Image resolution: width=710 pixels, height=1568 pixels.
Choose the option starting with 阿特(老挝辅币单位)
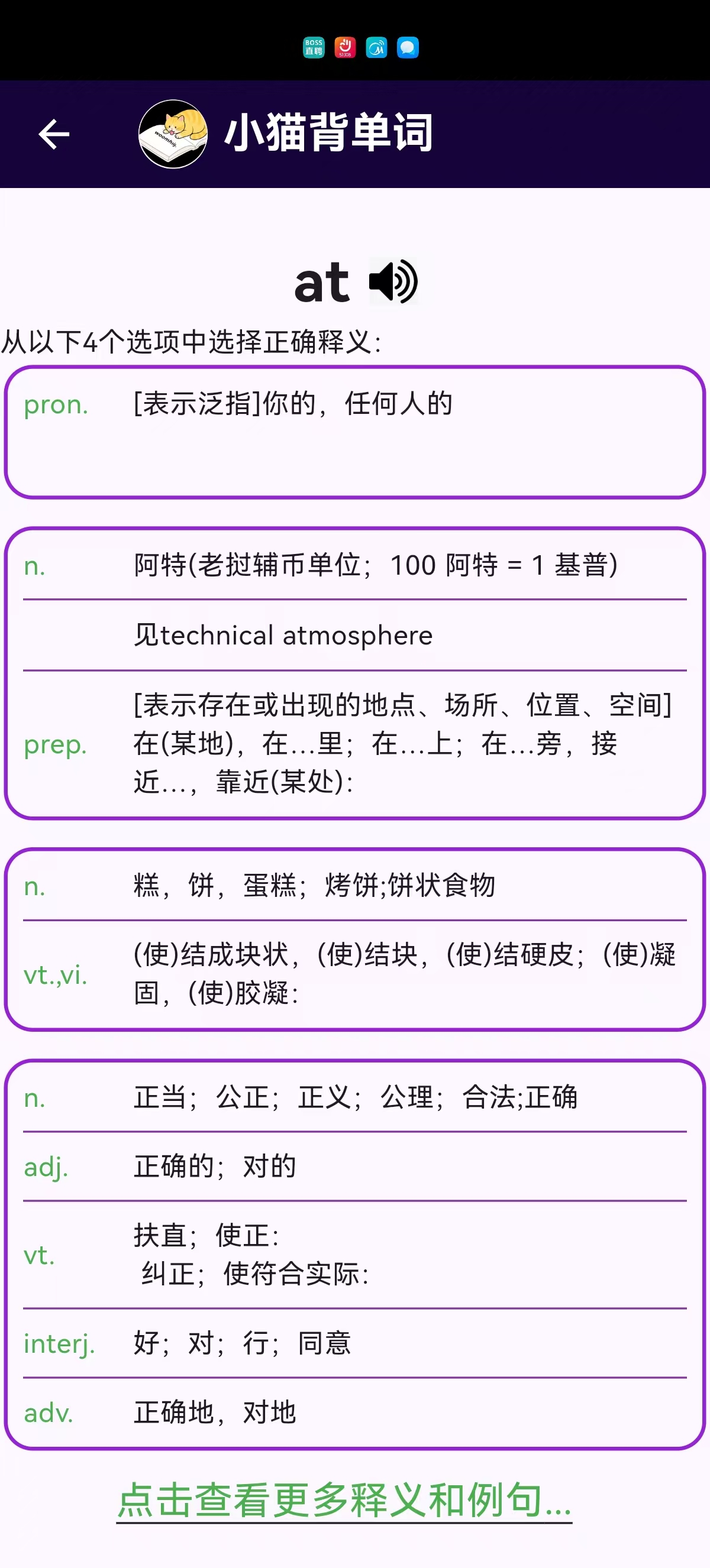click(x=354, y=673)
